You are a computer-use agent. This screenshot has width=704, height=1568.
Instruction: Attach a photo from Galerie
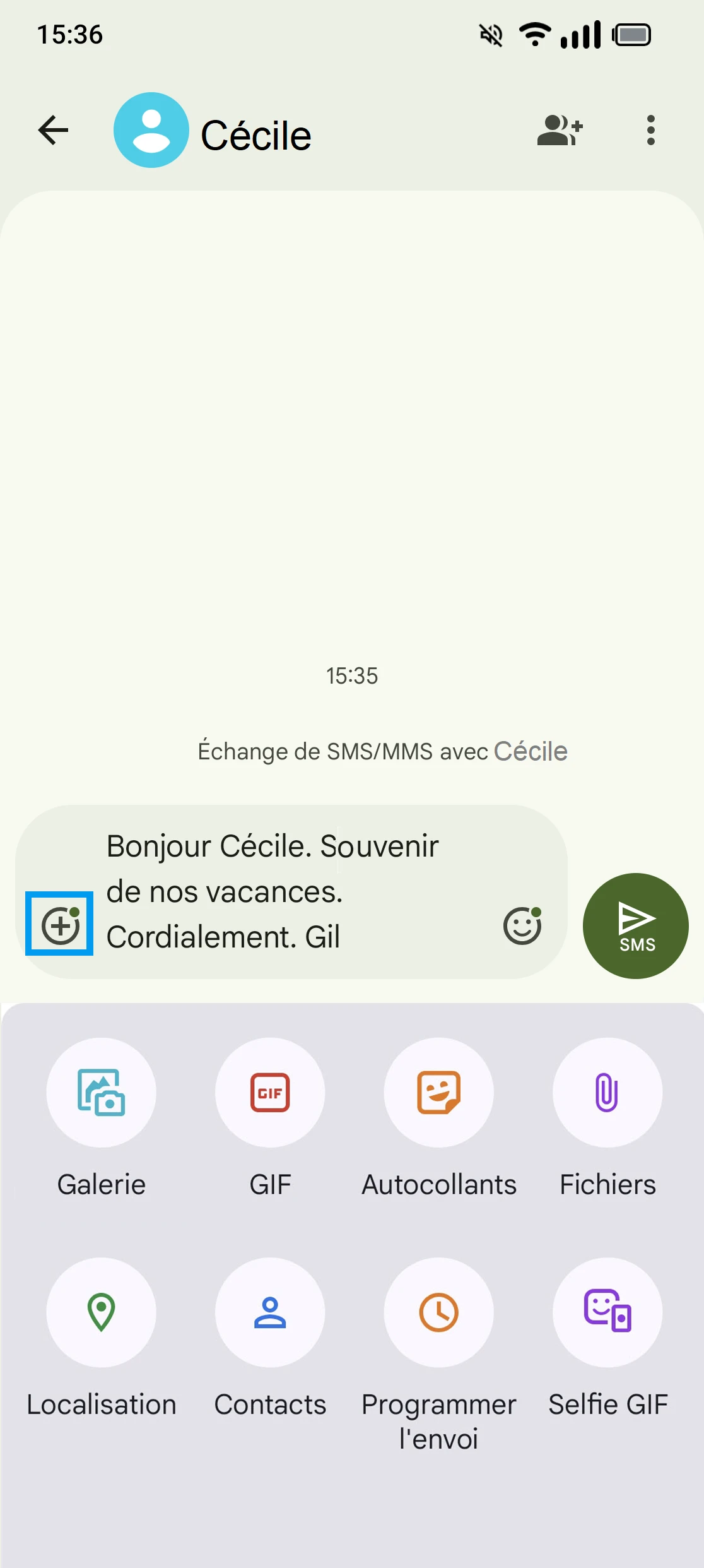click(101, 1093)
